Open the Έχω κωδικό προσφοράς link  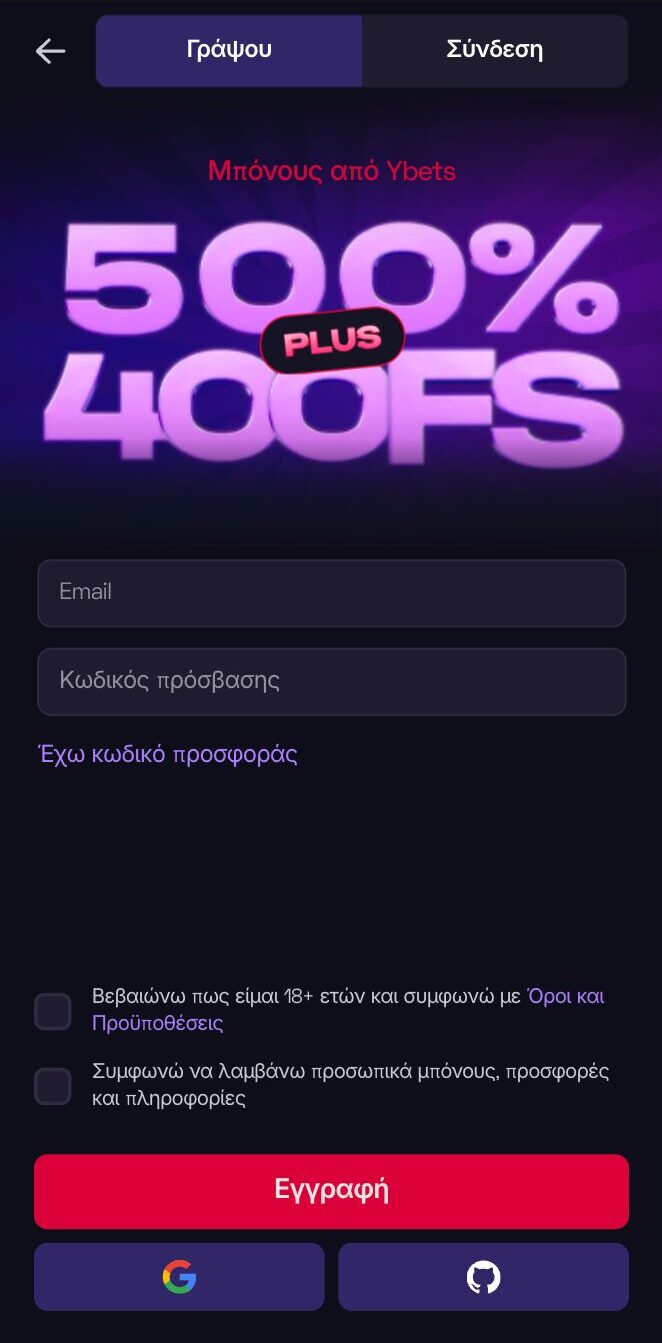coord(168,754)
